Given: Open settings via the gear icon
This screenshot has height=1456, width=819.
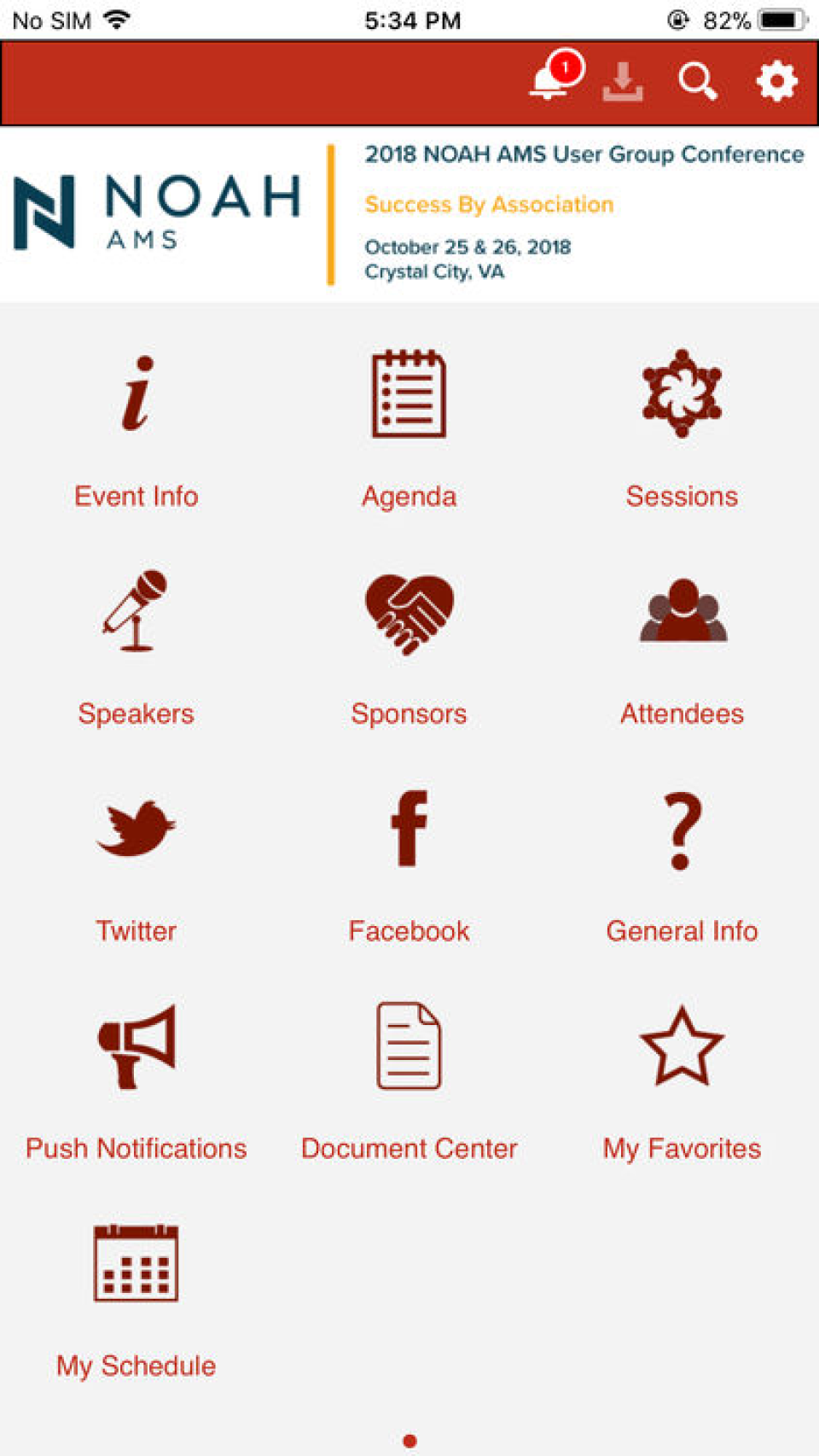Looking at the screenshot, I should (x=776, y=82).
